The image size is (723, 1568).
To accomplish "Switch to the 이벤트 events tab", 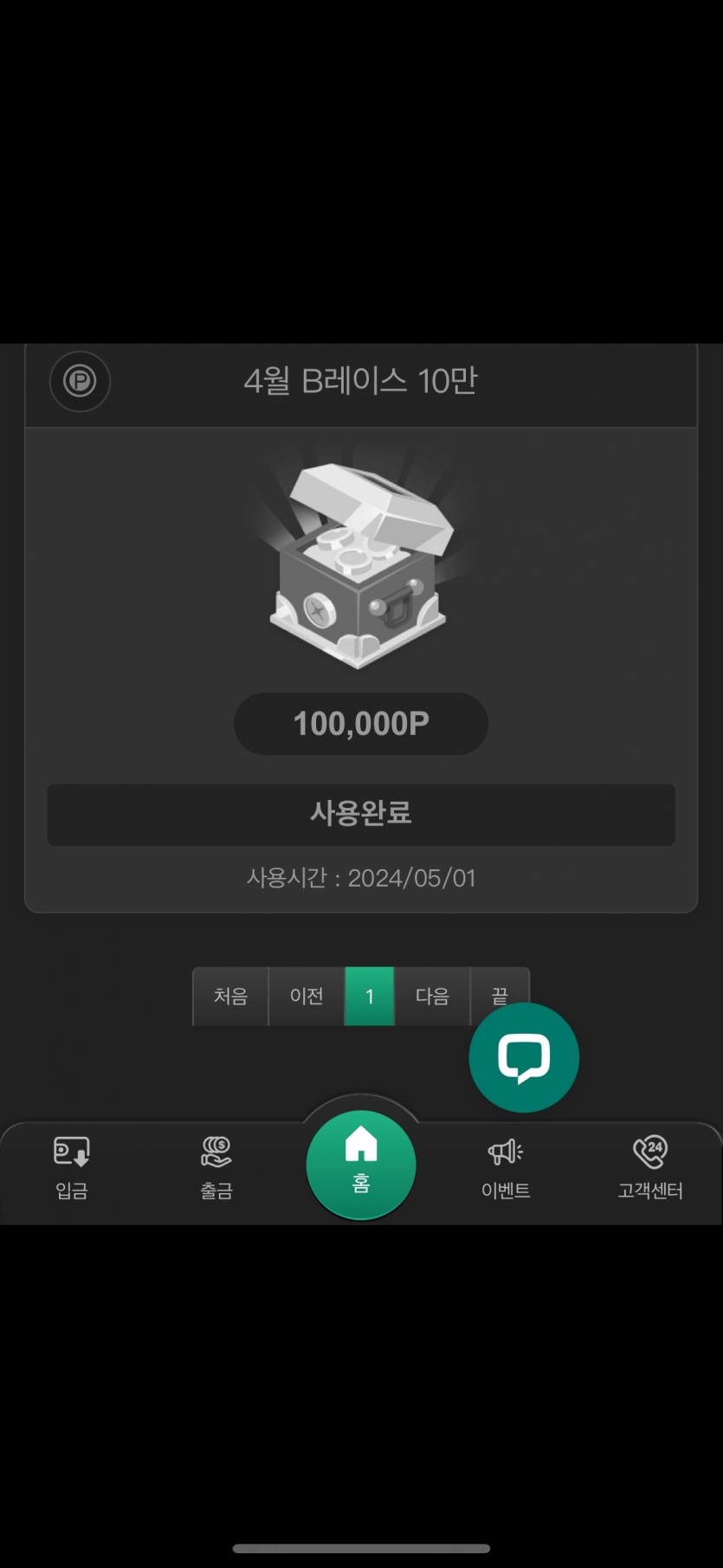I will pyautogui.click(x=506, y=1168).
